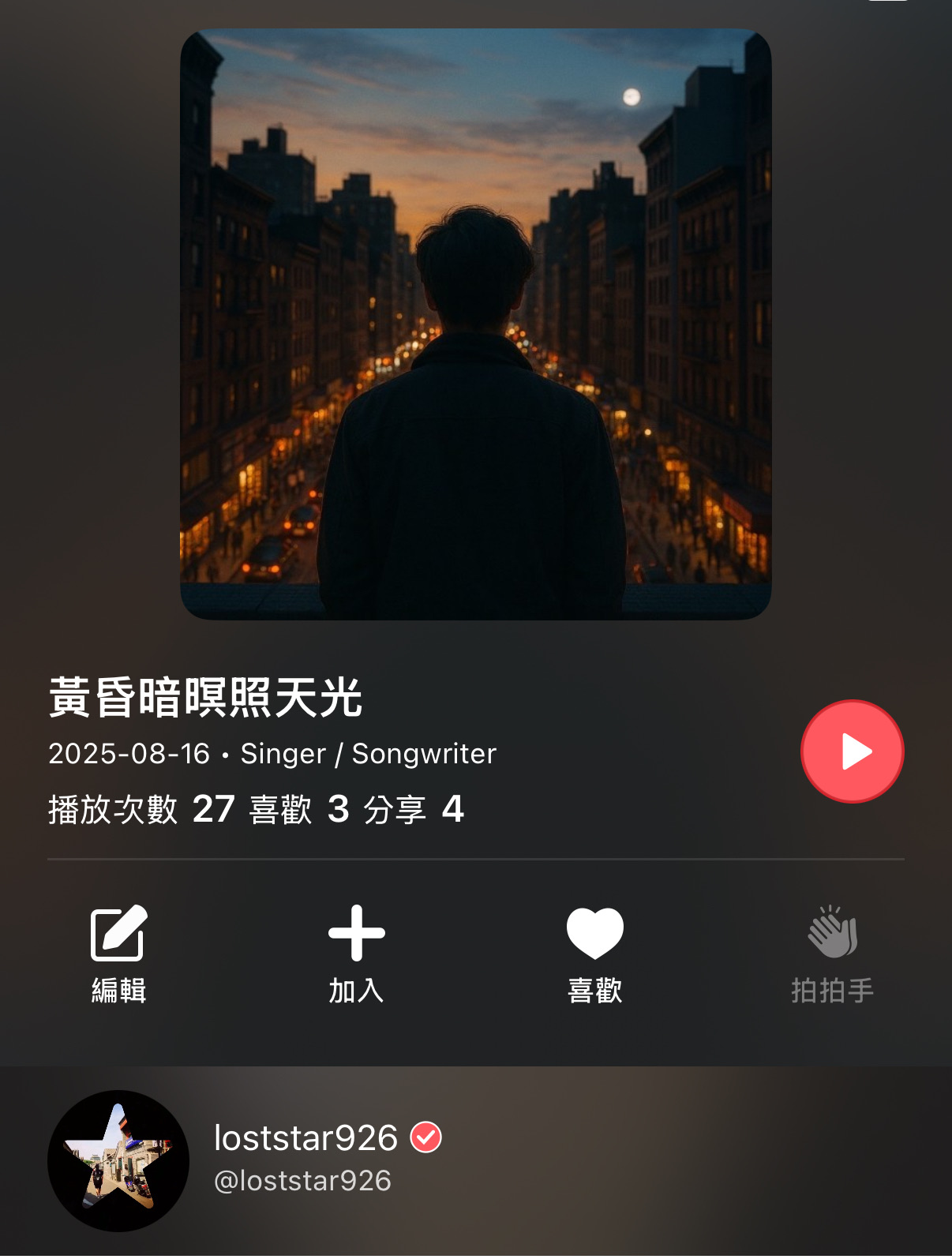Tap 加入 to add song to playlist

pyautogui.click(x=356, y=953)
